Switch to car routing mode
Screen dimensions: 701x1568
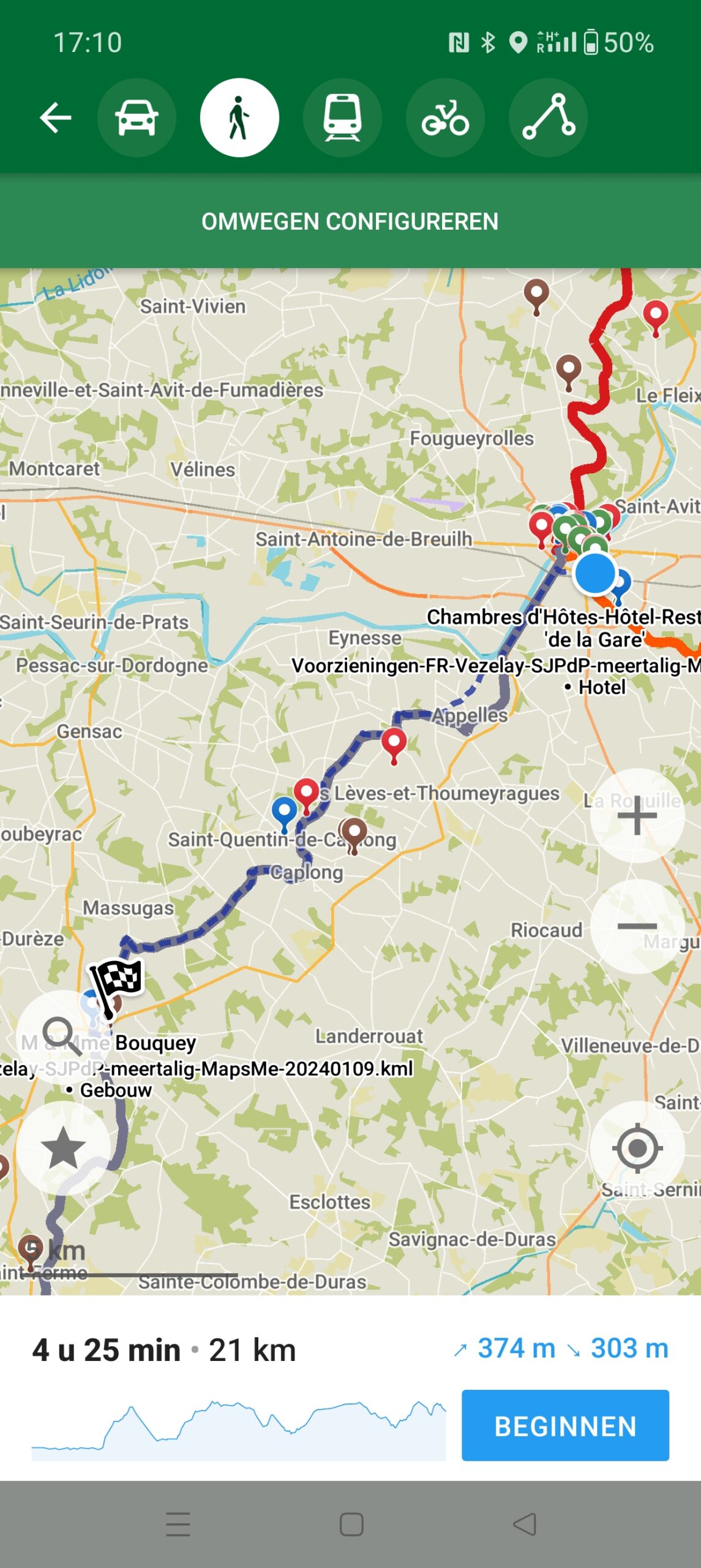(137, 118)
